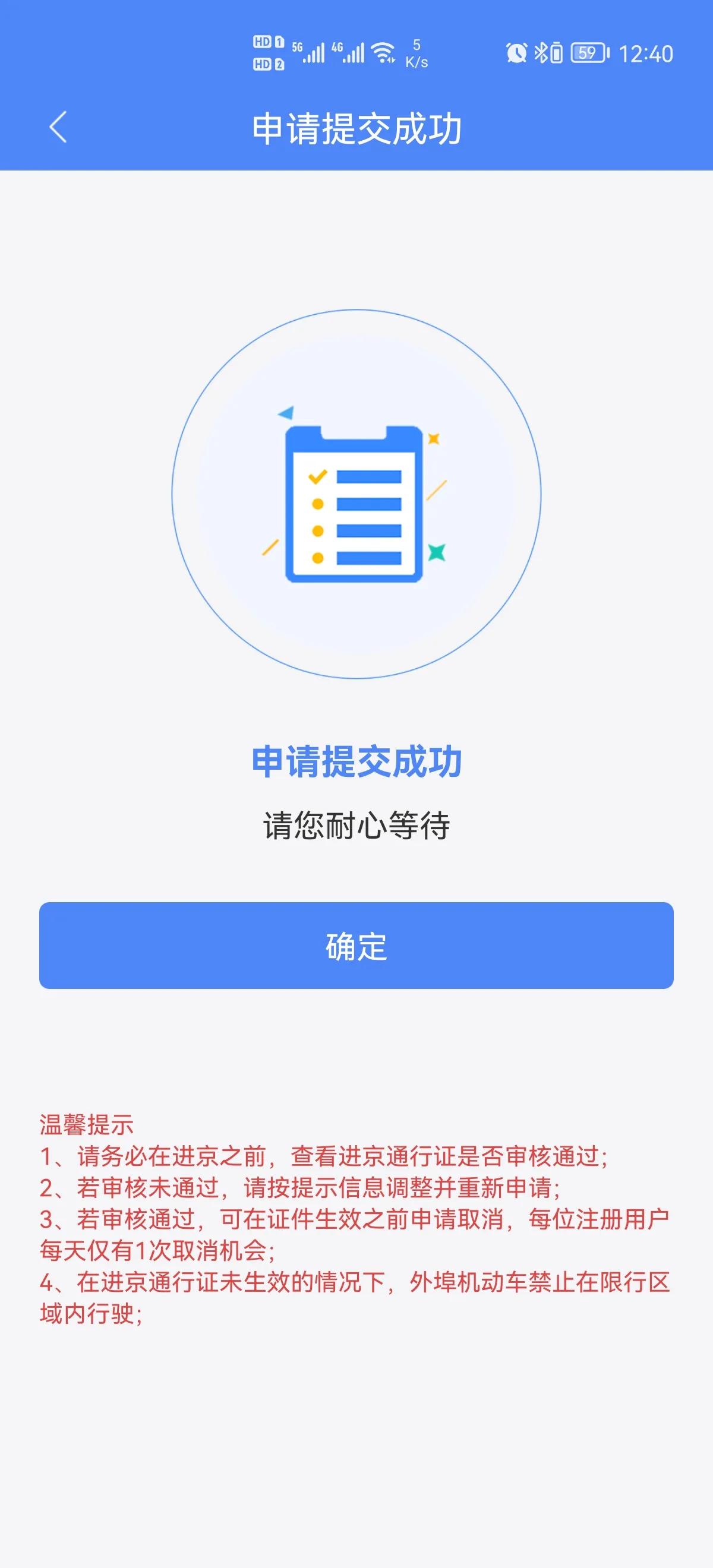Tap the Wi-Fi icon in status bar
The height and width of the screenshot is (1568, 713).
click(384, 53)
